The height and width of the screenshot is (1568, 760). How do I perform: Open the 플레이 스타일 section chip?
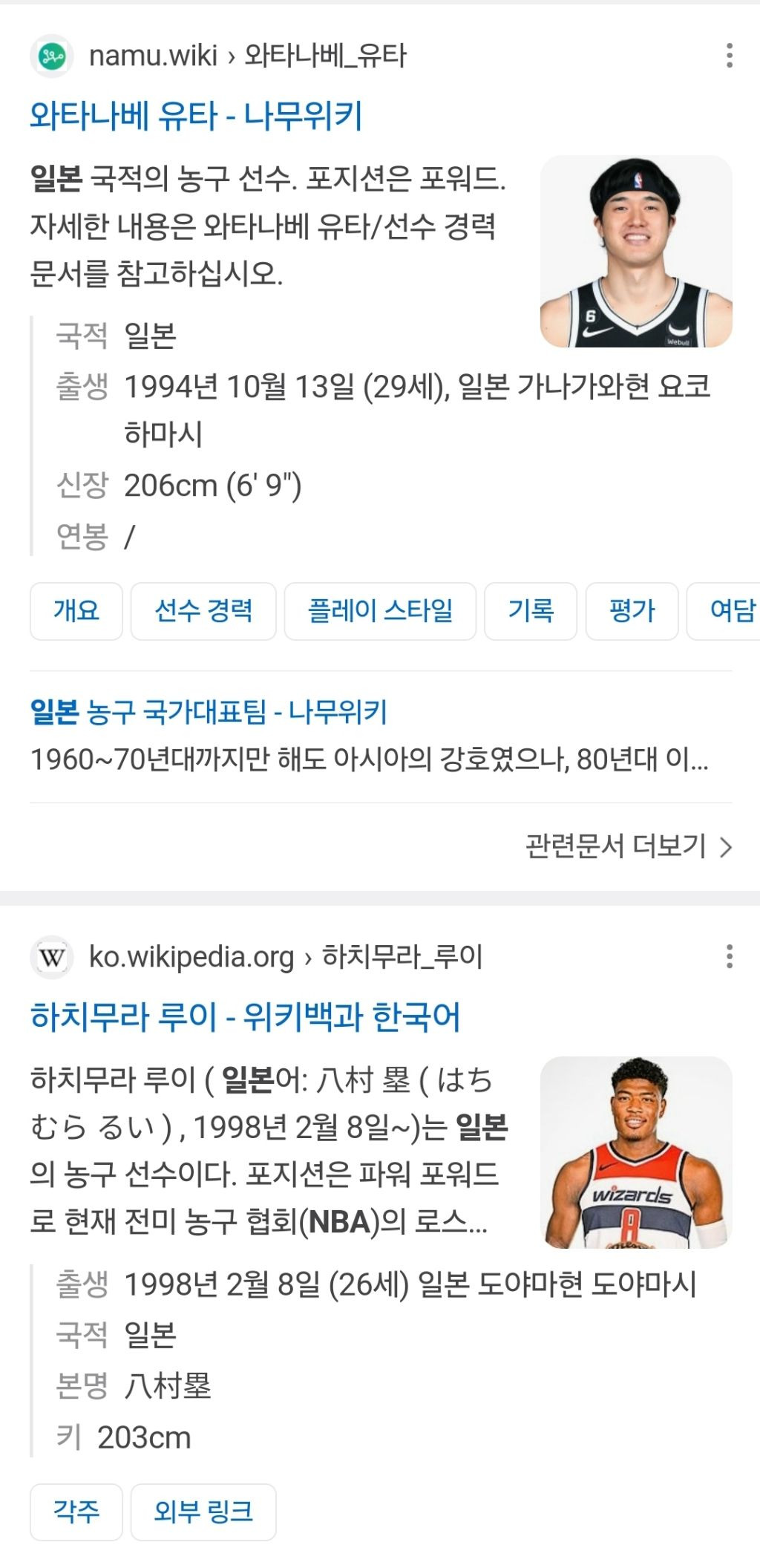coord(380,611)
